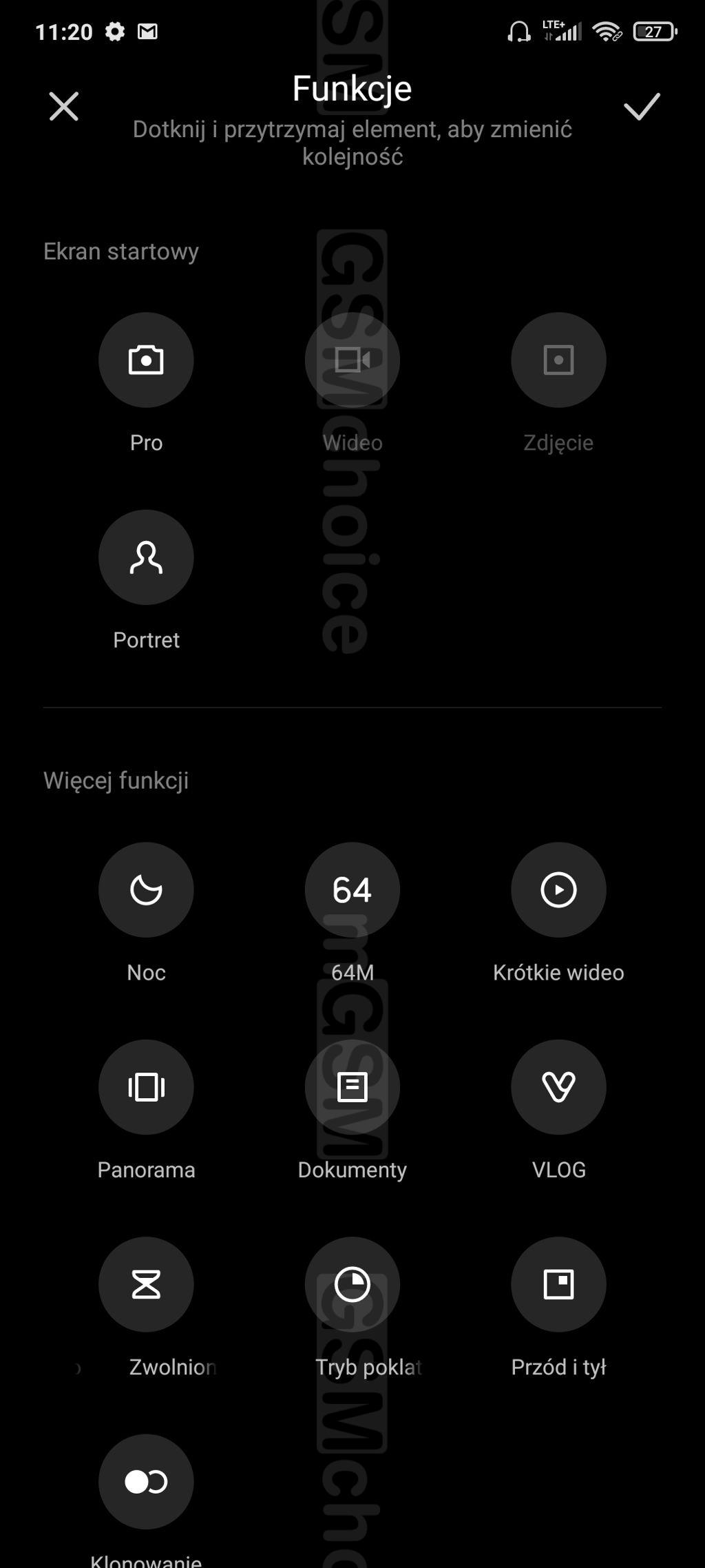Viewport: 705px width, 1568px height.
Task: Pick the Noc night mode
Action: click(x=146, y=890)
